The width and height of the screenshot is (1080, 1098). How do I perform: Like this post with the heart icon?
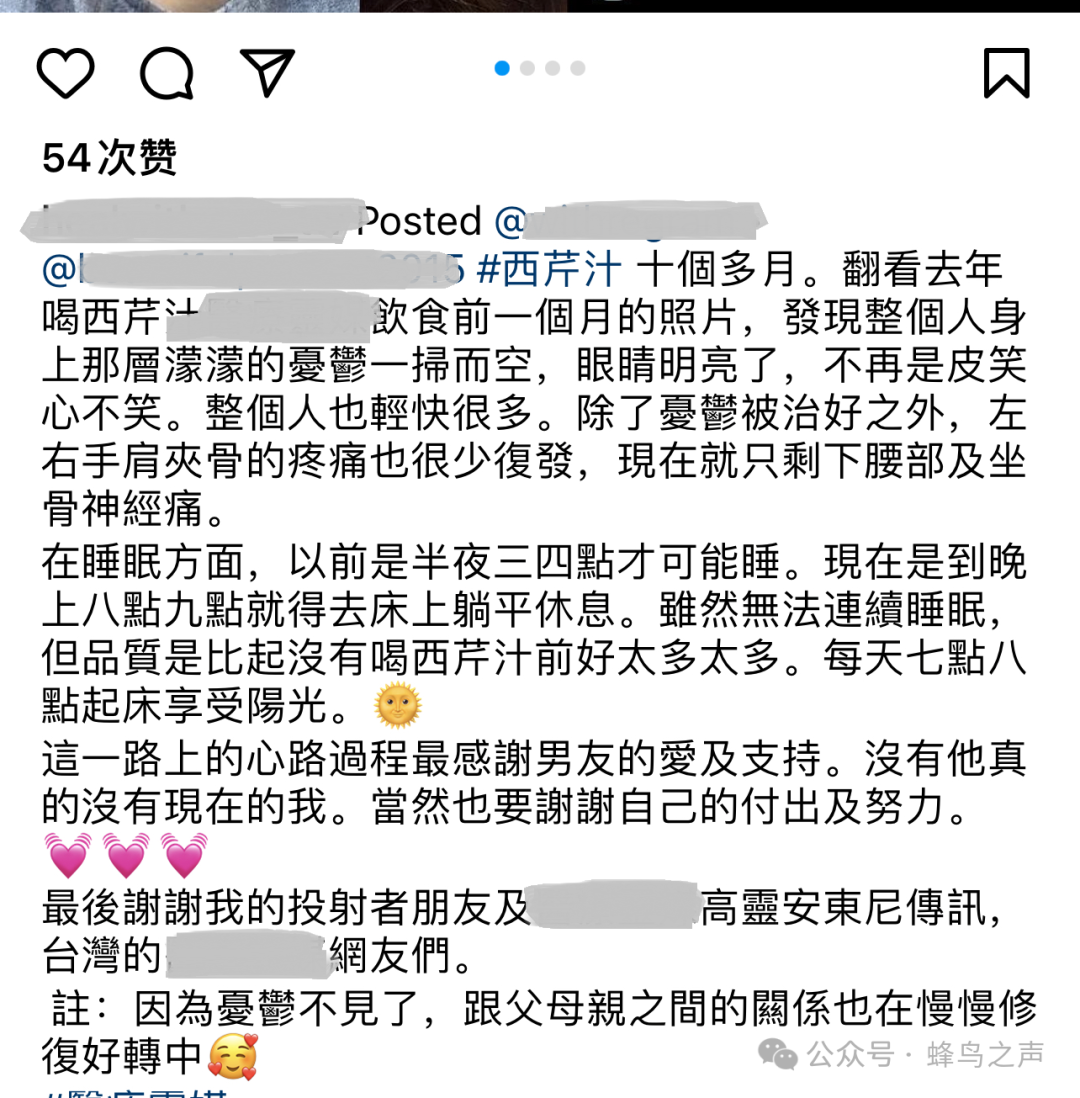pos(66,72)
